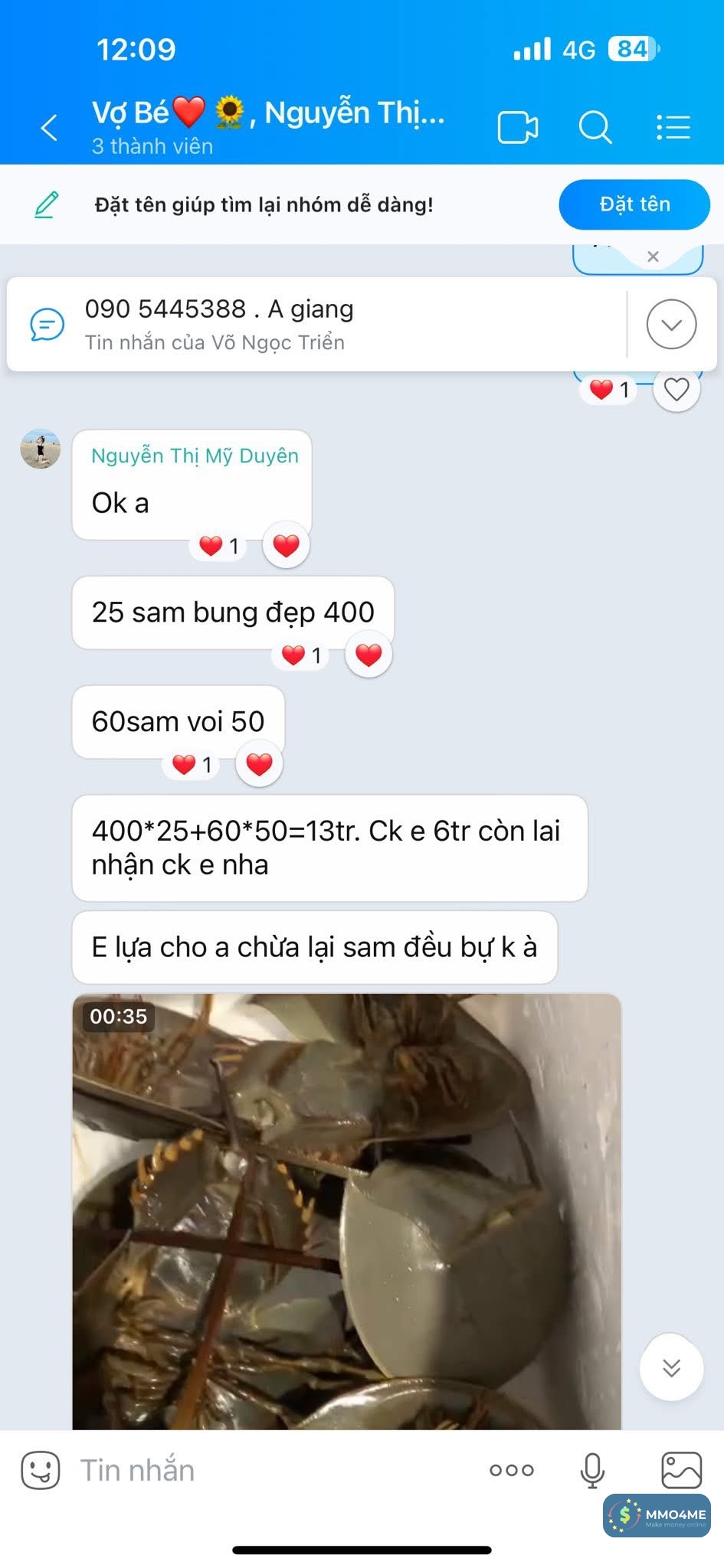Expand the pinned message dropdown
Screen dimensions: 724x1568
click(671, 324)
